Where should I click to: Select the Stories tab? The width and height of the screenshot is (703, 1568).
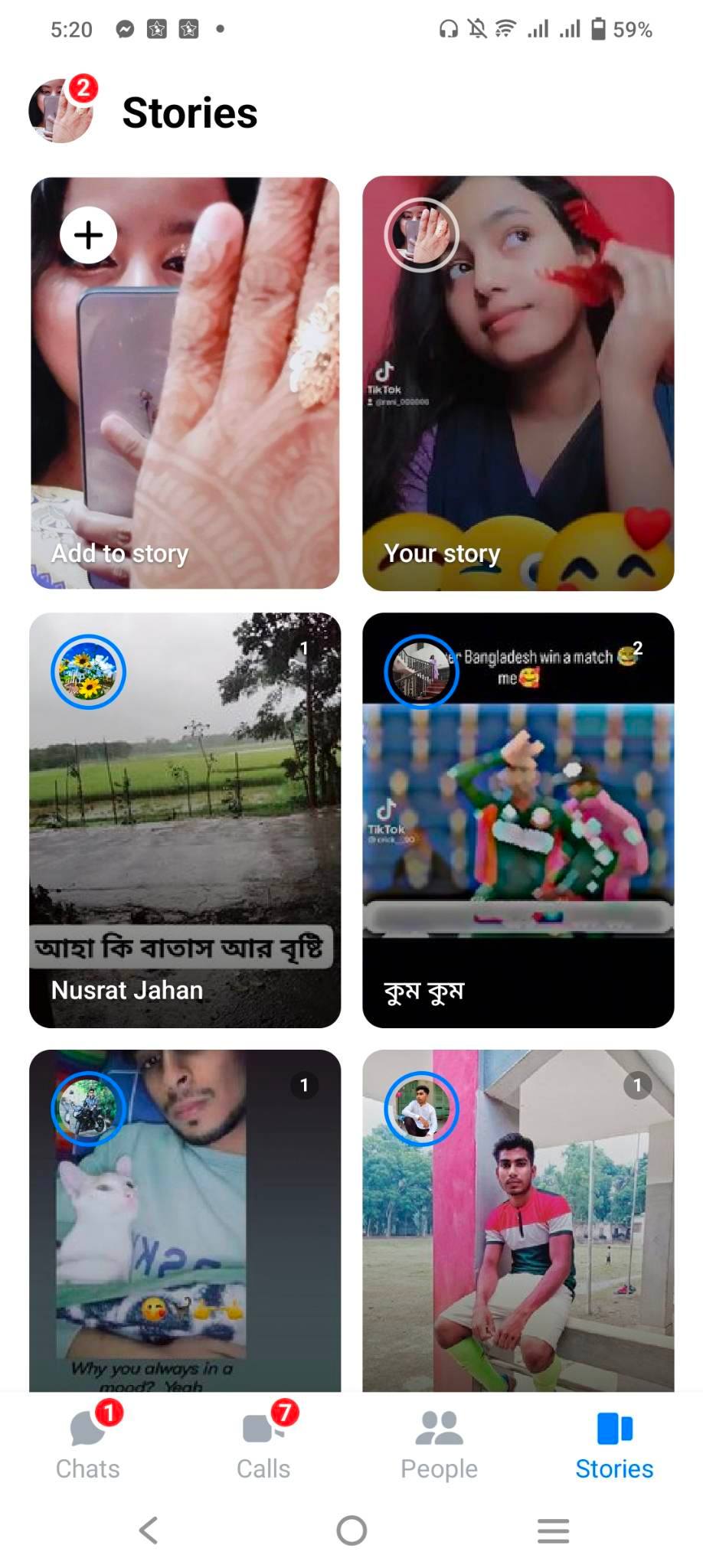[614, 1443]
